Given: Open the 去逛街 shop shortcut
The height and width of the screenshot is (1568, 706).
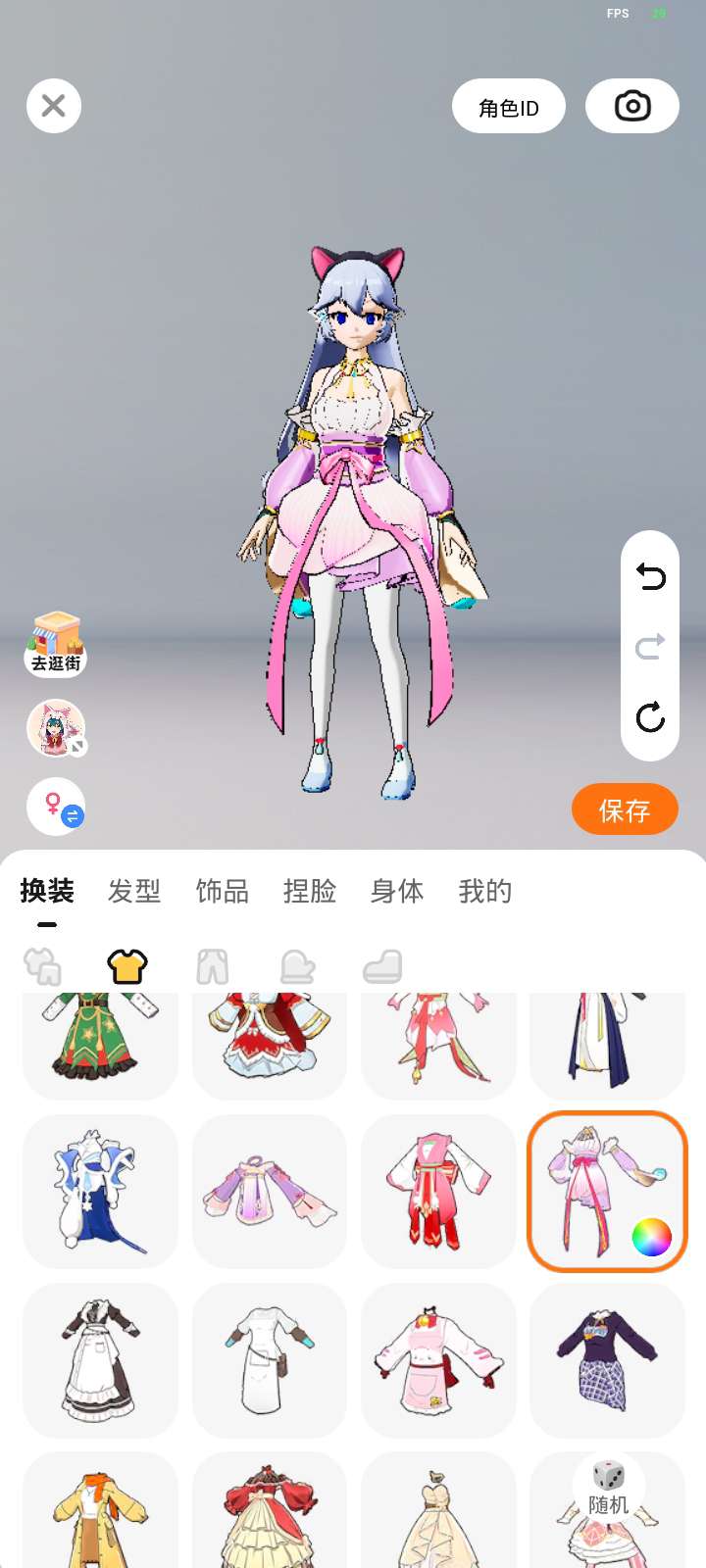Looking at the screenshot, I should [56, 644].
